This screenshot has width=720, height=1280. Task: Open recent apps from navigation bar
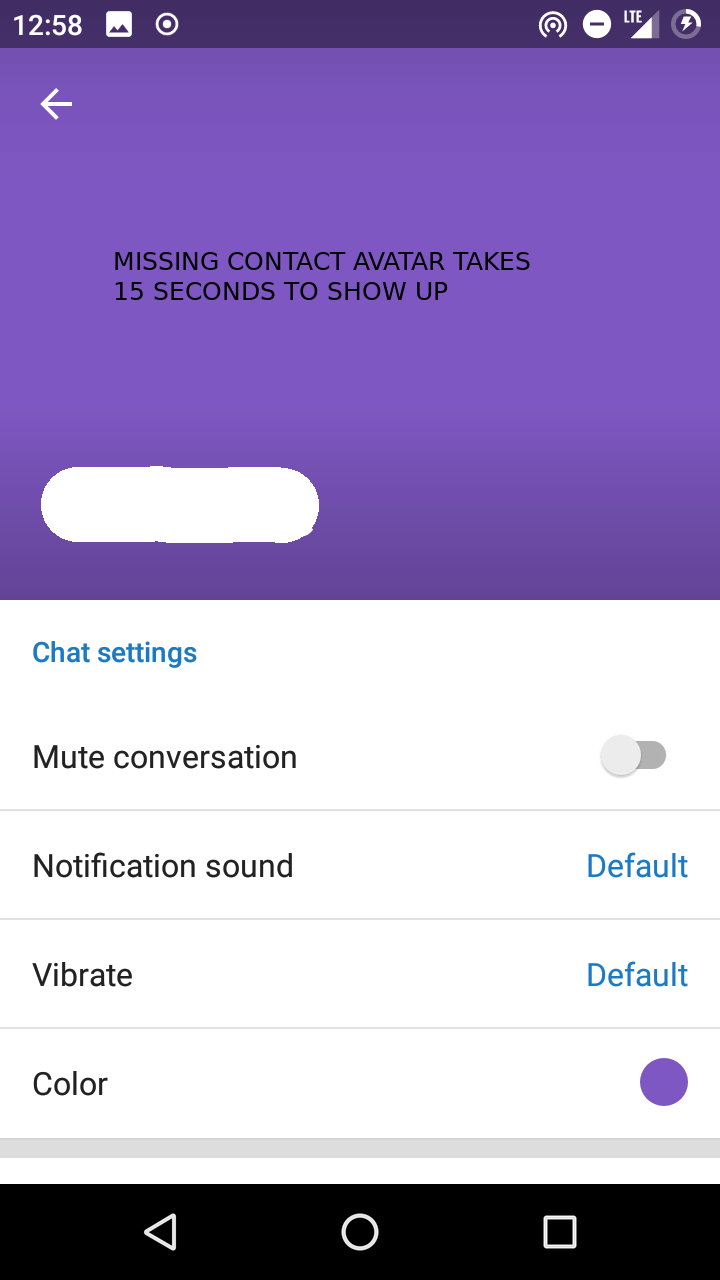point(560,1232)
